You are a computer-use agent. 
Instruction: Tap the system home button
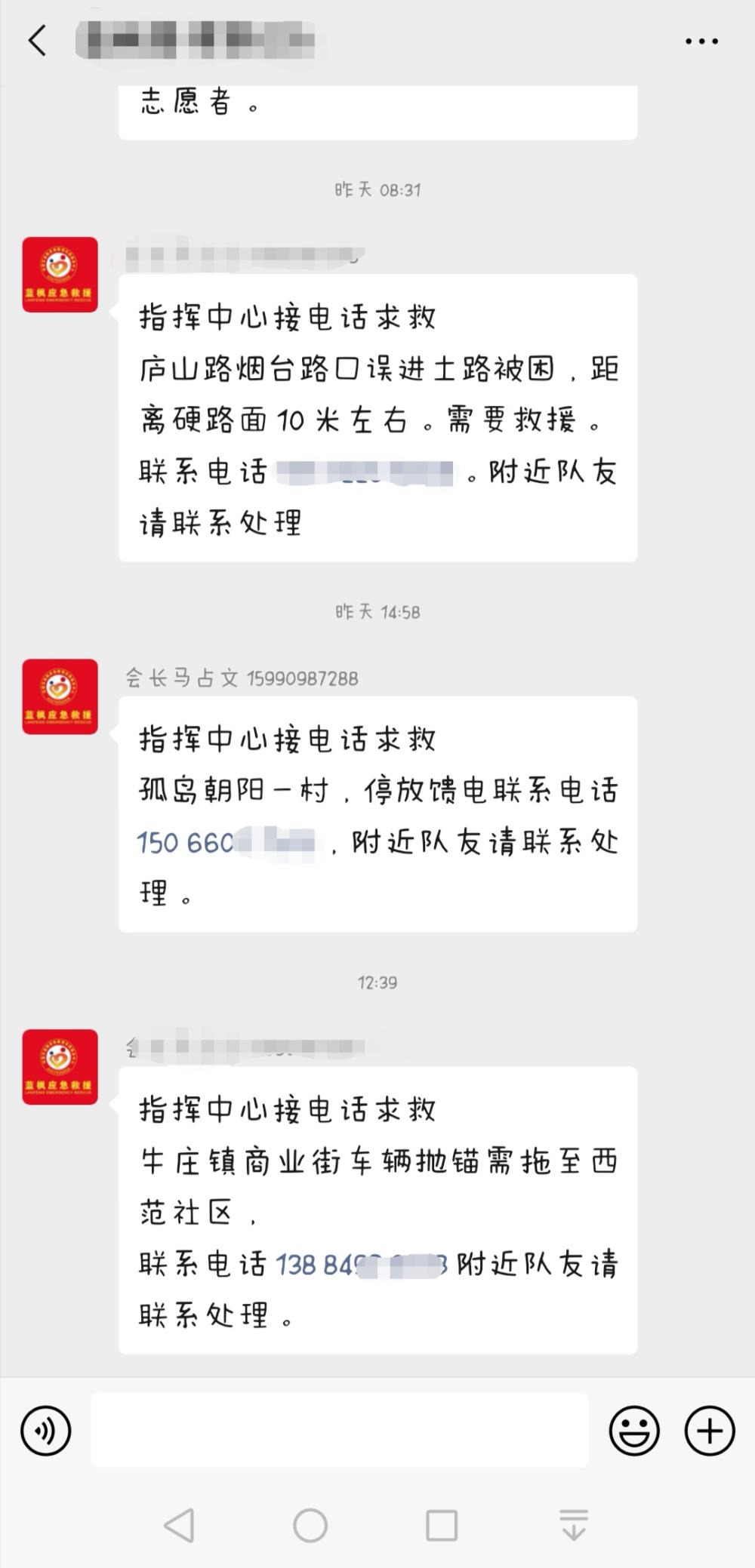pyautogui.click(x=310, y=1525)
